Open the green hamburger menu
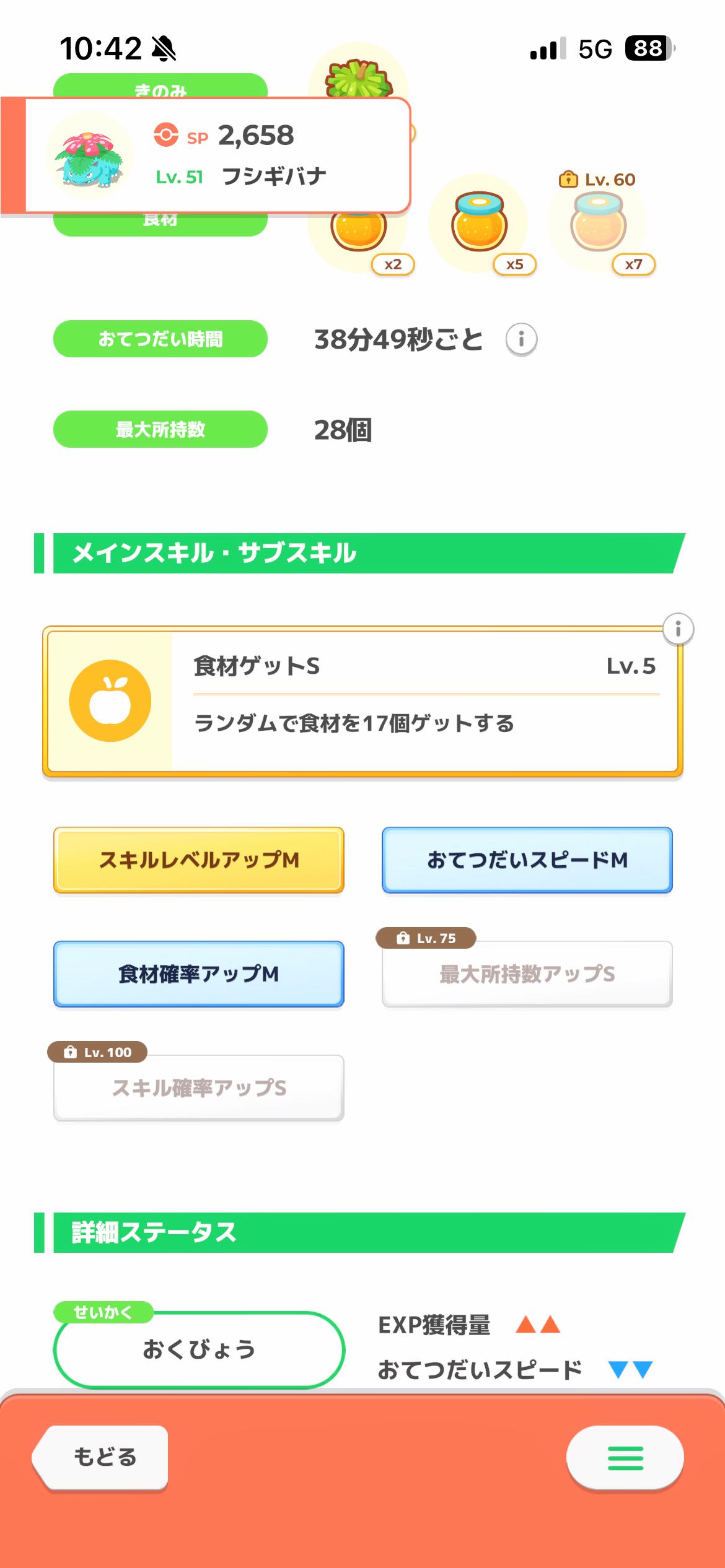The height and width of the screenshot is (1568, 725). 625,1458
